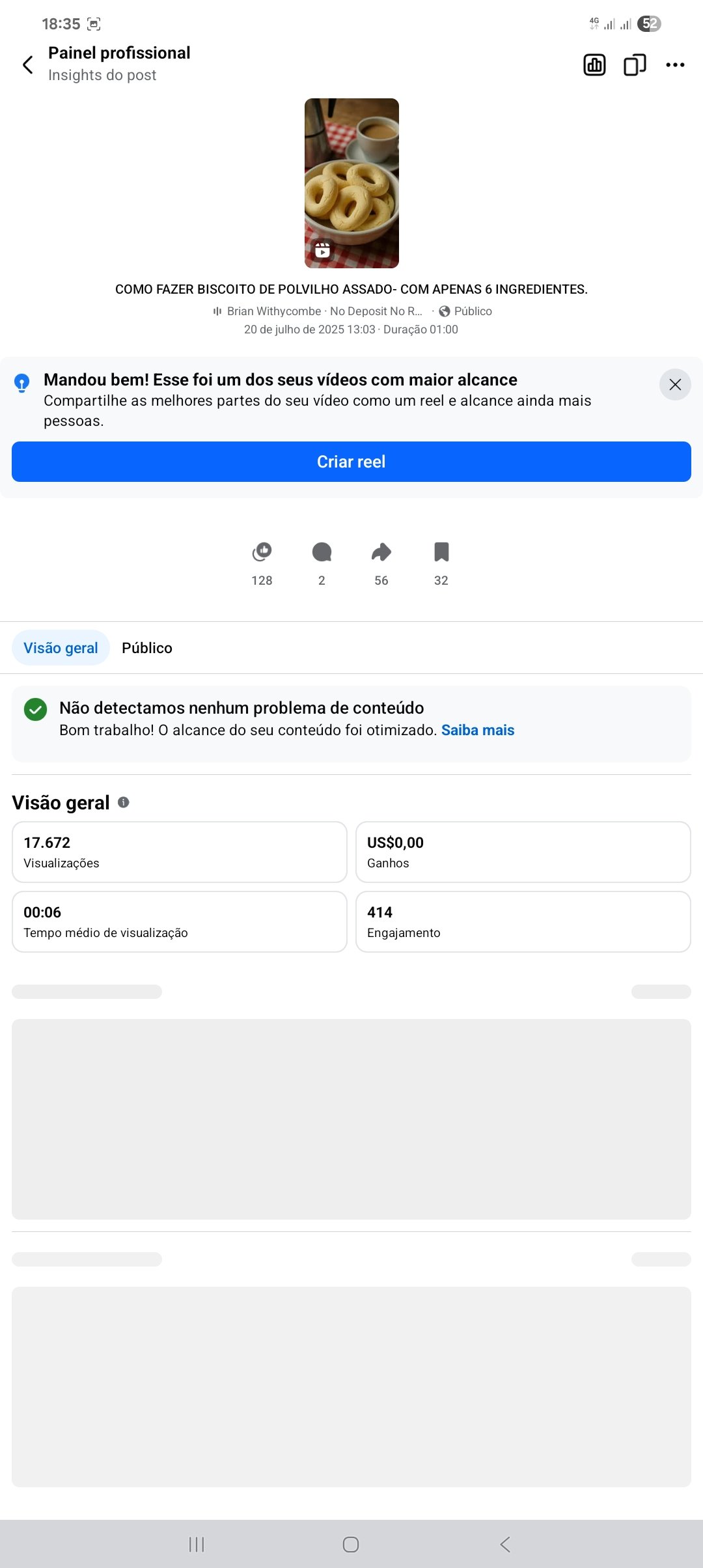Screen dimensions: 703x1568
Task: Tap the system home button
Action: pos(351,1545)
